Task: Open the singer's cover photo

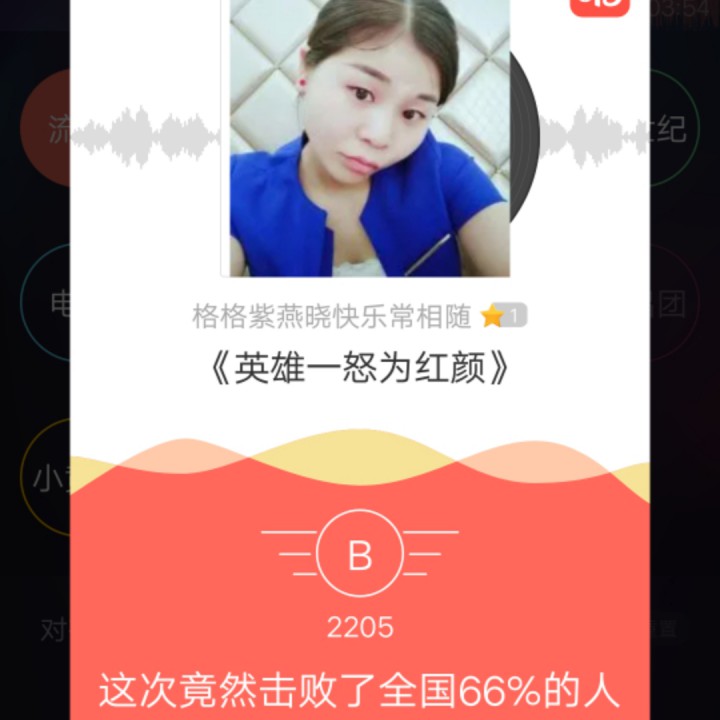Action: point(368,140)
